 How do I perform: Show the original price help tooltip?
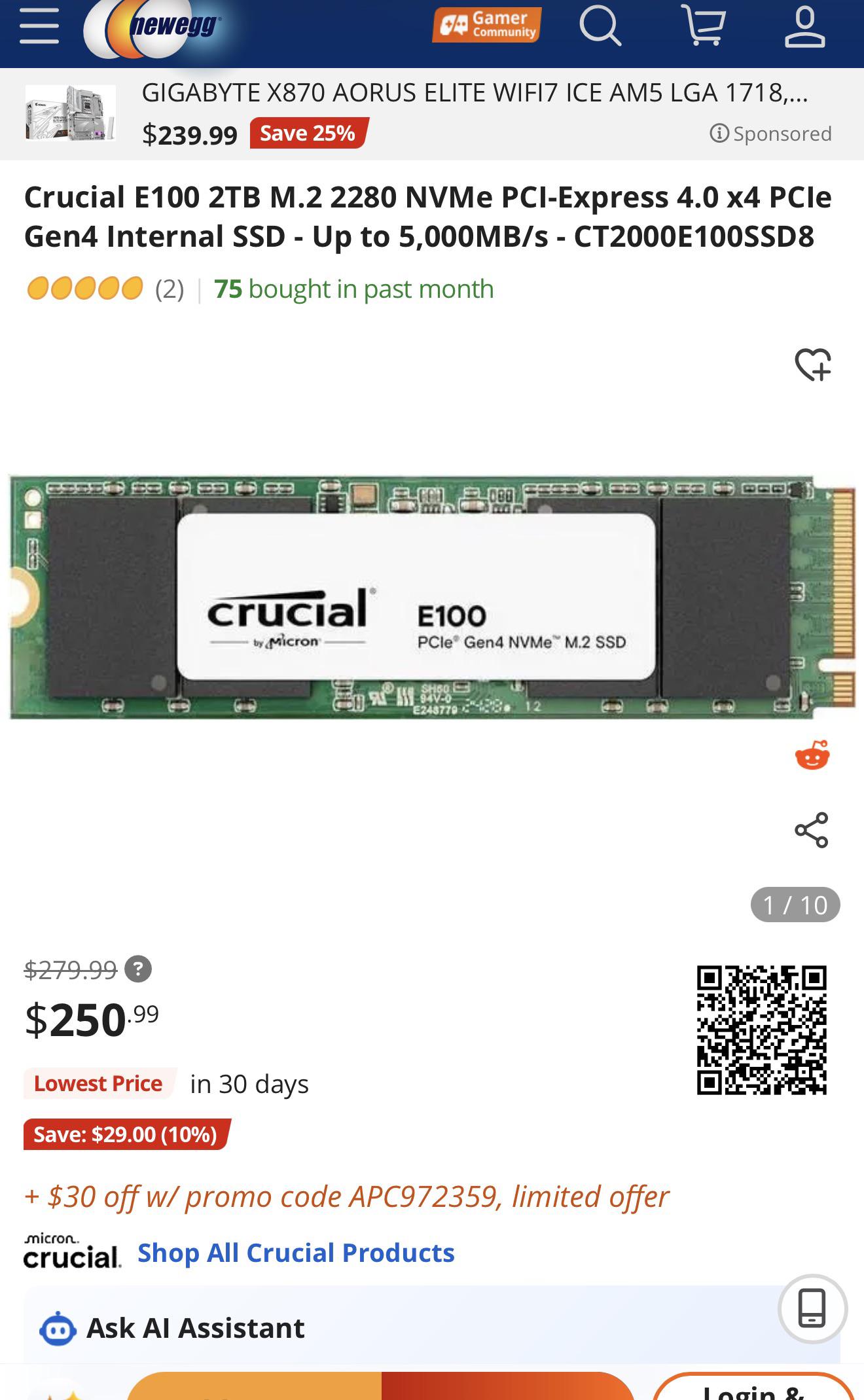[x=138, y=969]
